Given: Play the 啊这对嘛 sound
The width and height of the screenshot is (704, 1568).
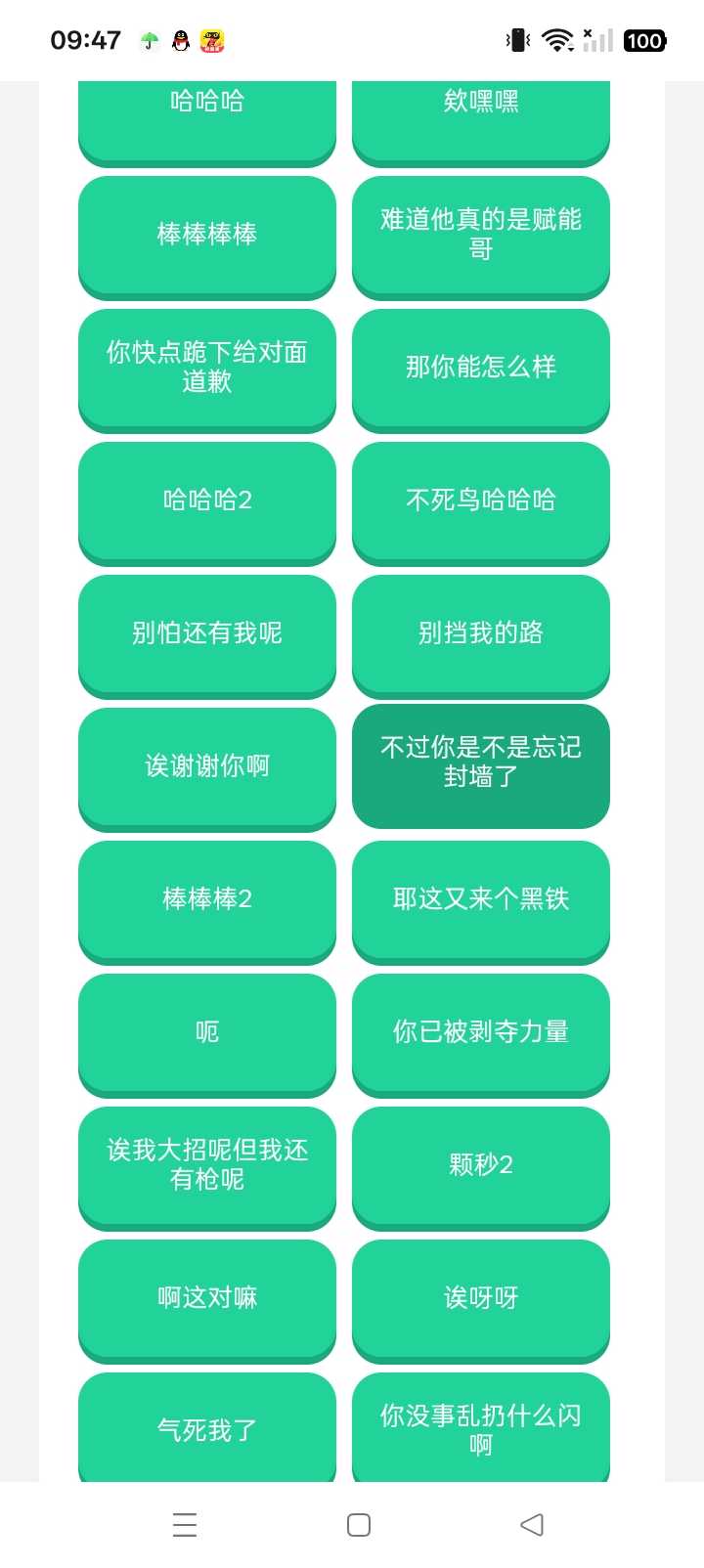Looking at the screenshot, I should coord(207,1298).
